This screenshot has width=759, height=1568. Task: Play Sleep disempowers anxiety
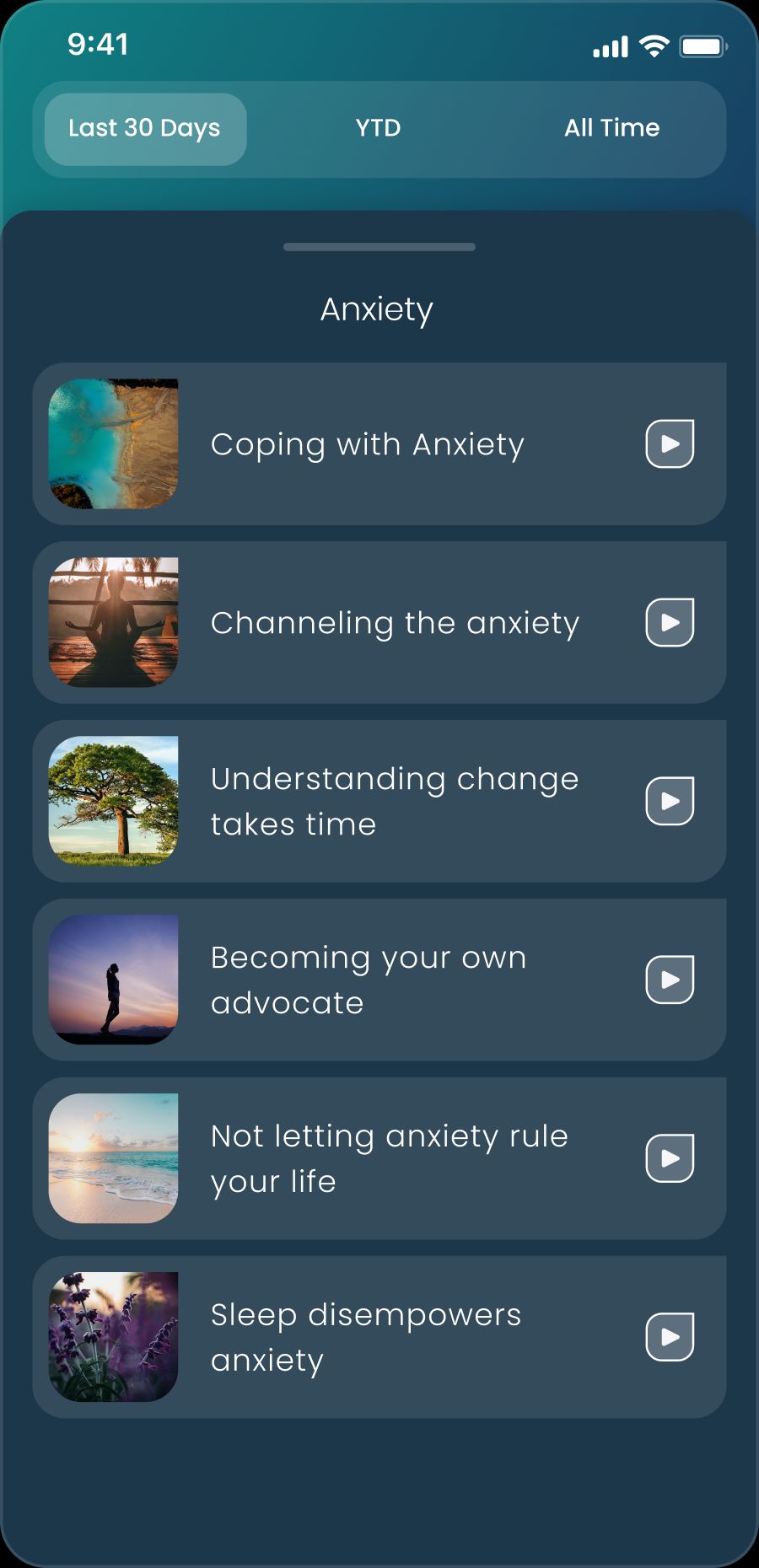[670, 1337]
